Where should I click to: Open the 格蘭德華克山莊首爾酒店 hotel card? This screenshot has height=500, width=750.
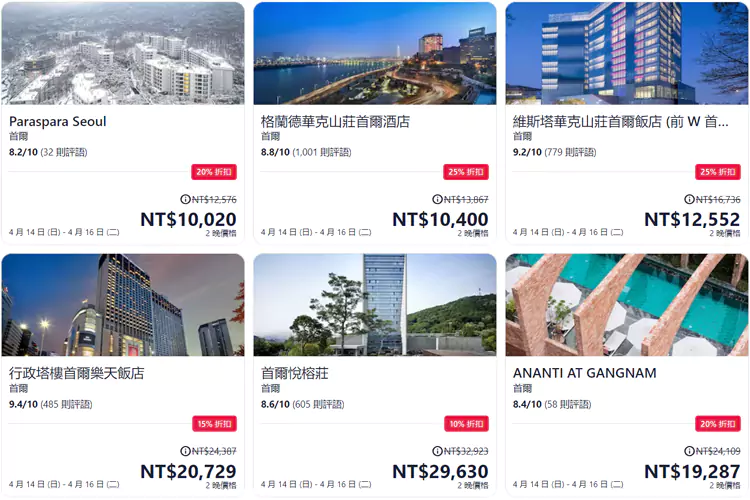click(x=335, y=122)
